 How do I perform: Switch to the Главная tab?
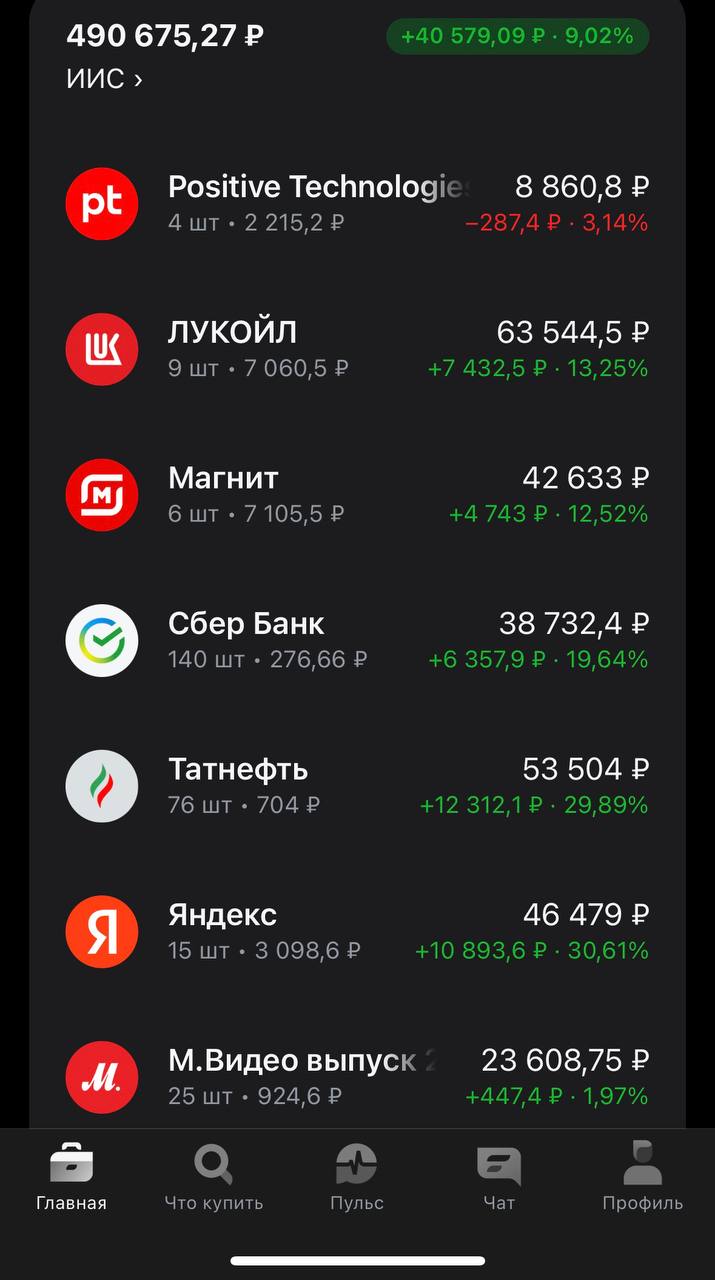tap(72, 1178)
